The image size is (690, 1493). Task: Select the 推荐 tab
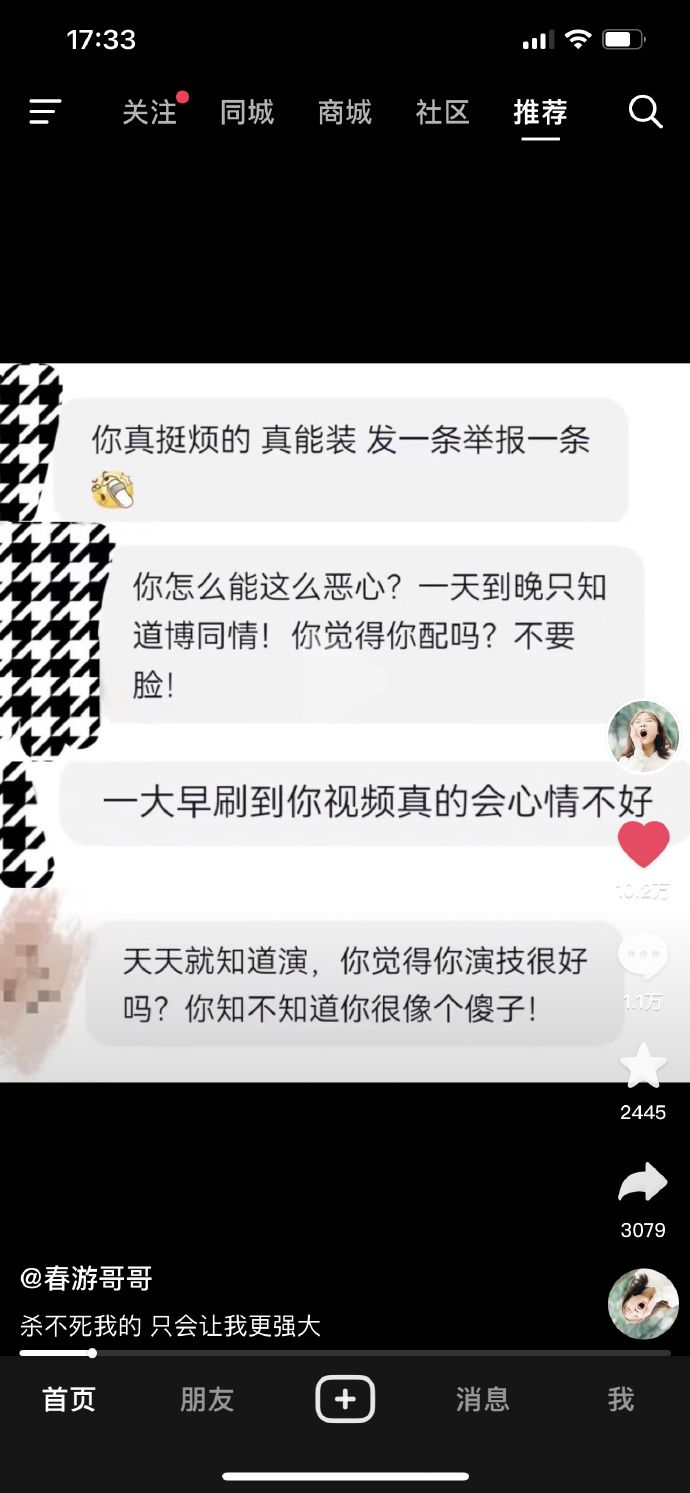540,112
